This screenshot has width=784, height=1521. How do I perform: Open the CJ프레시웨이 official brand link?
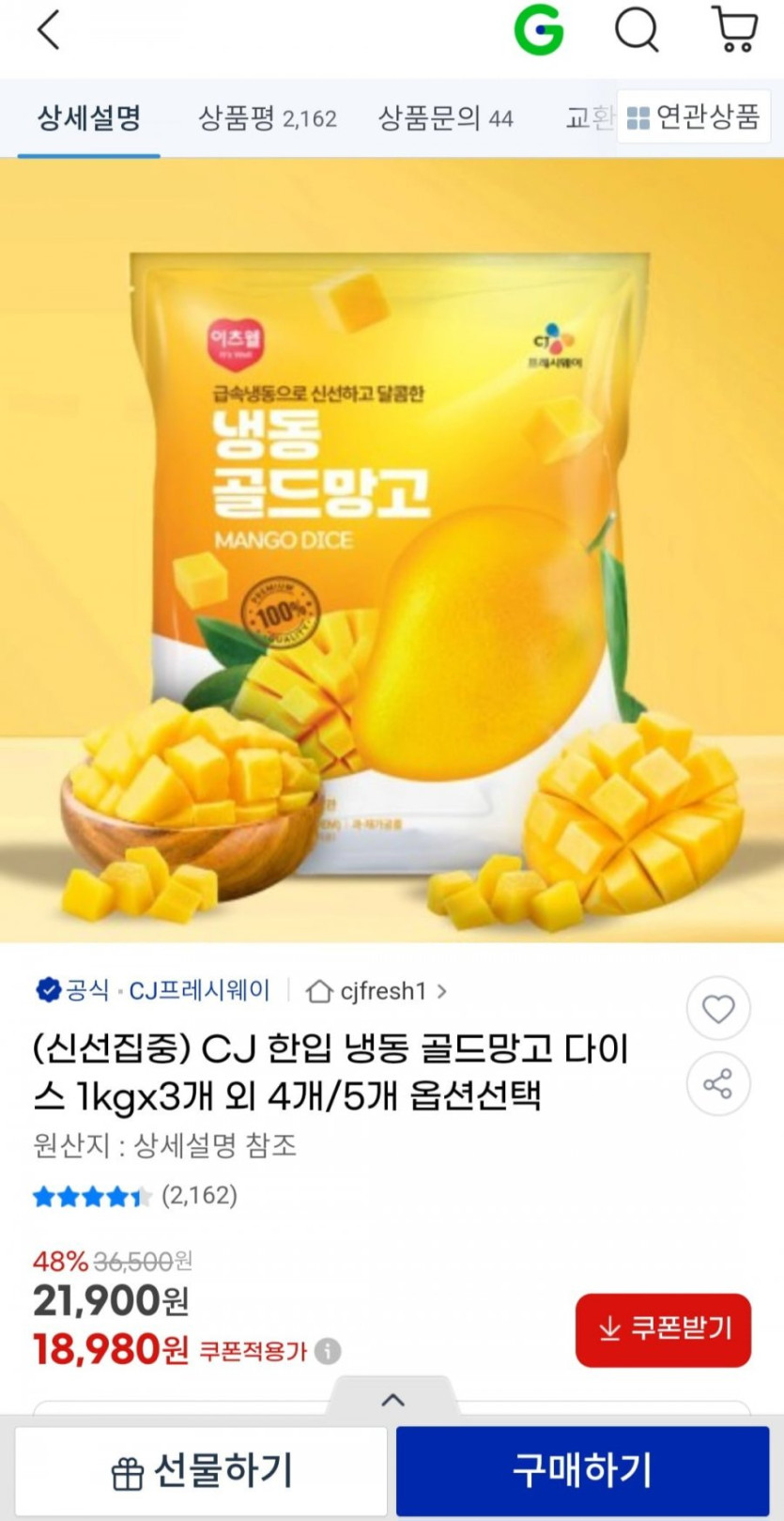point(198,990)
